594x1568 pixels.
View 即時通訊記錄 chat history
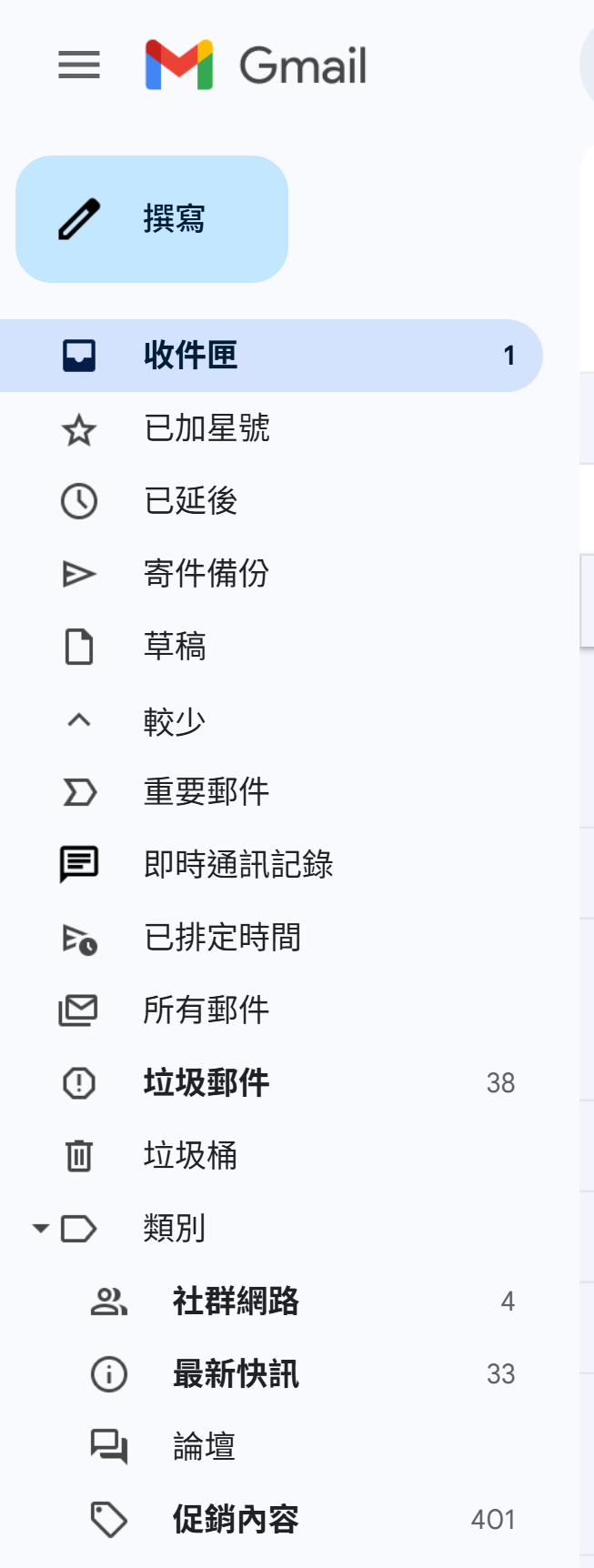238,865
